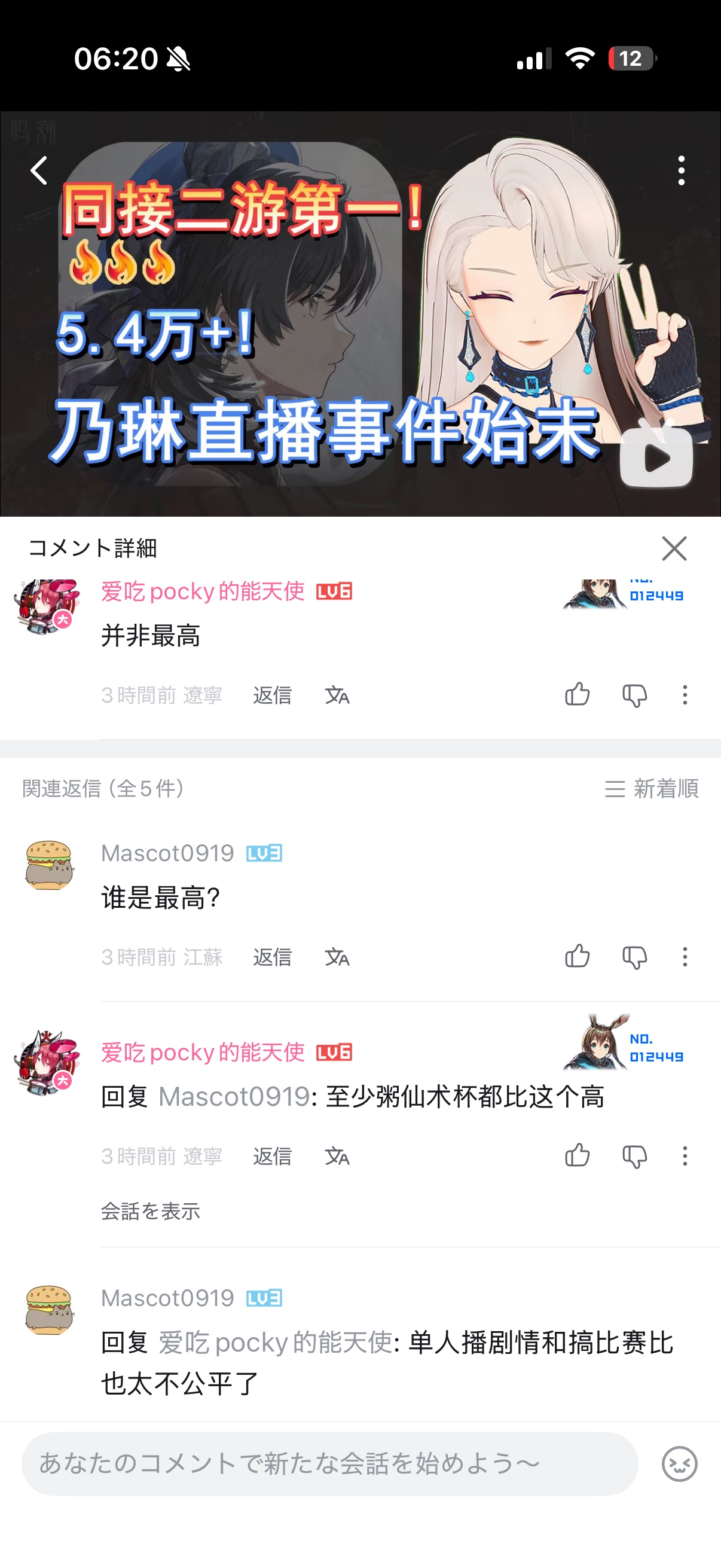This screenshot has height=1568, width=721.
Task: Open the emoji picker beside comment box
Action: pyautogui.click(x=679, y=1463)
